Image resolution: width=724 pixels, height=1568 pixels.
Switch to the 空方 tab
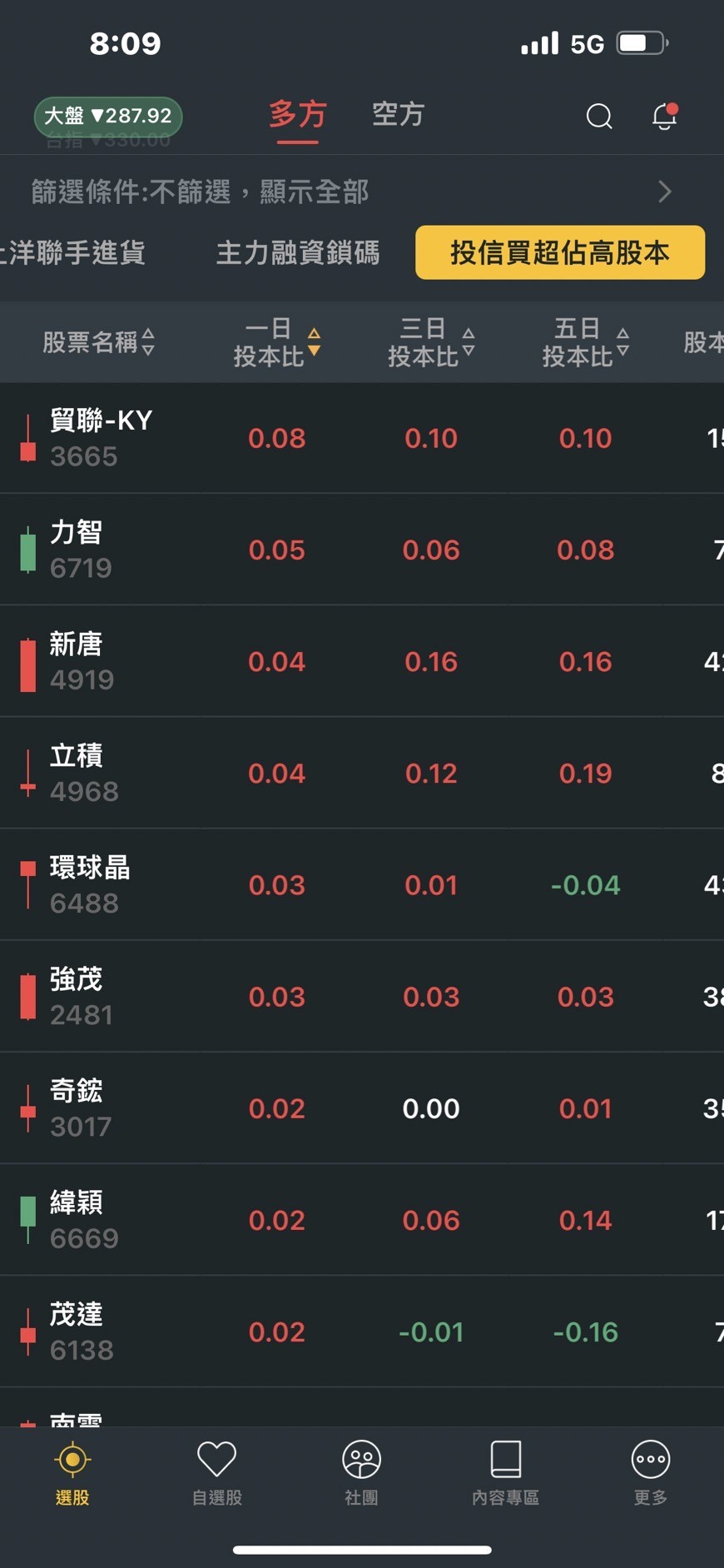[398, 115]
